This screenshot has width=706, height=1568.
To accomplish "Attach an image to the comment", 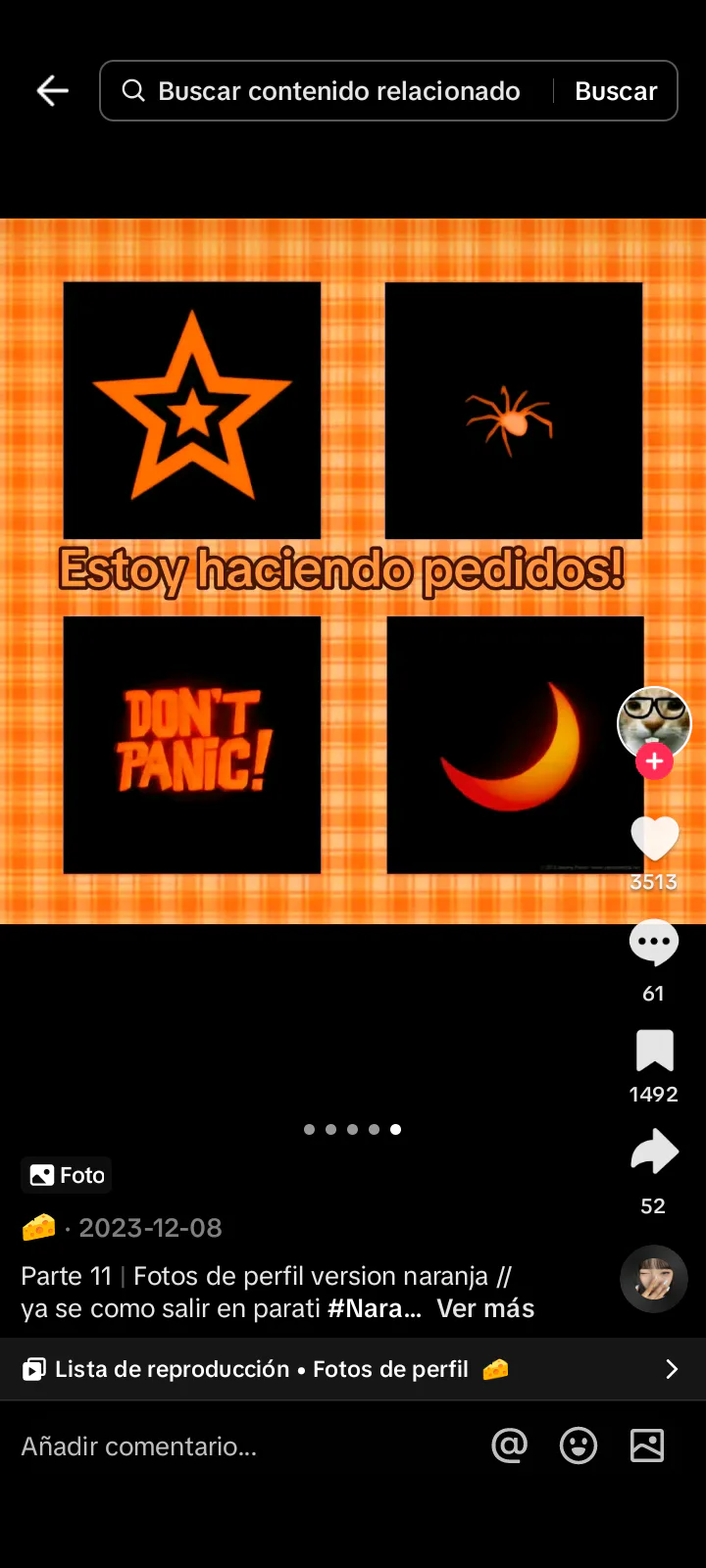I will click(x=647, y=1445).
